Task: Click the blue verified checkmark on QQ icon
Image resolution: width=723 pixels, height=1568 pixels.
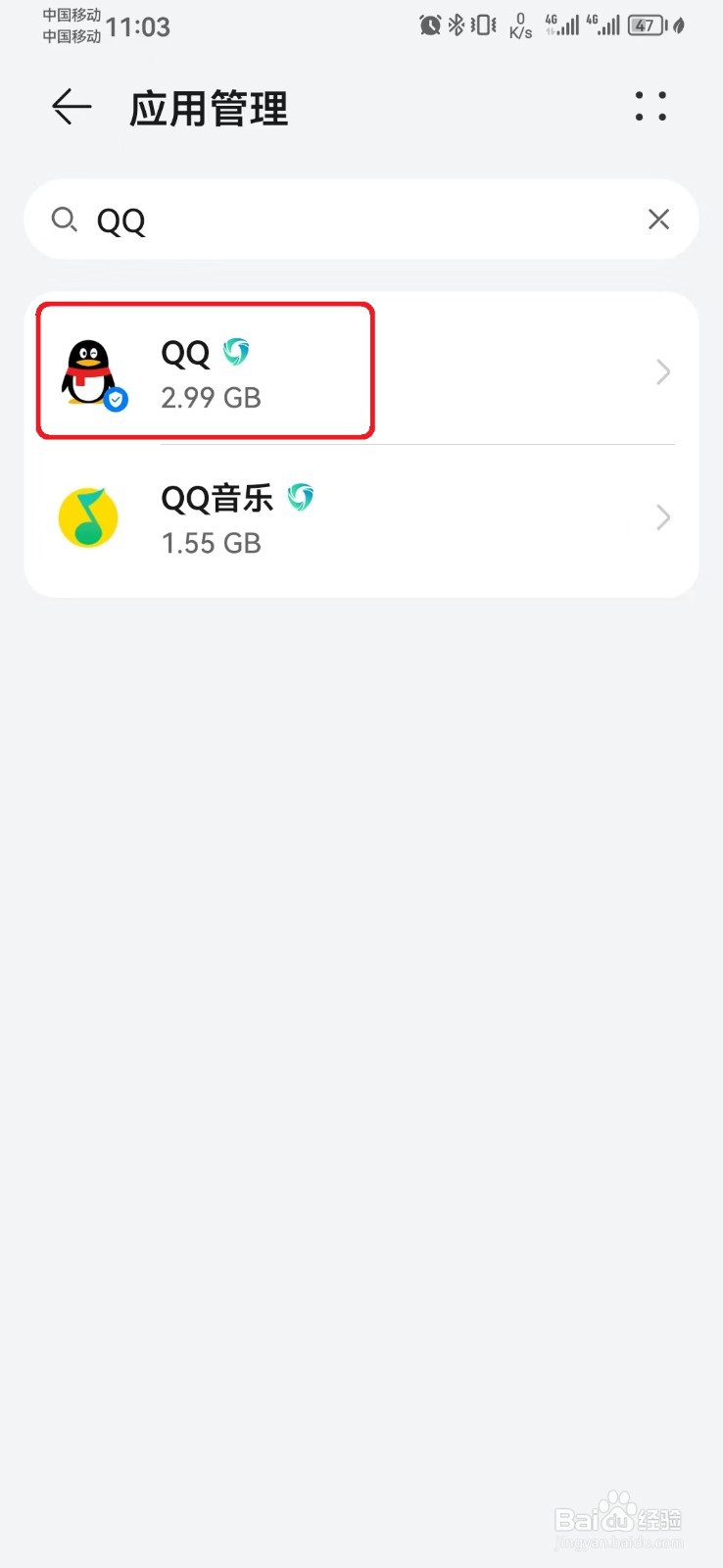Action: pos(115,399)
